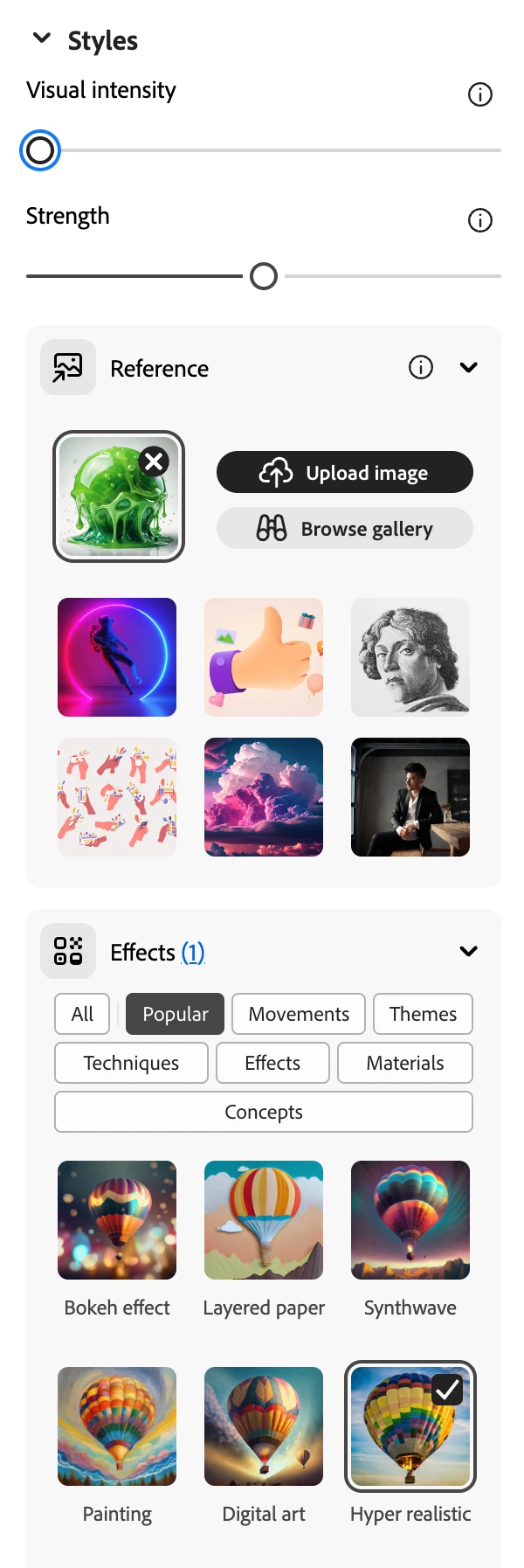
Task: Tap Upload image button
Action: 344,473
